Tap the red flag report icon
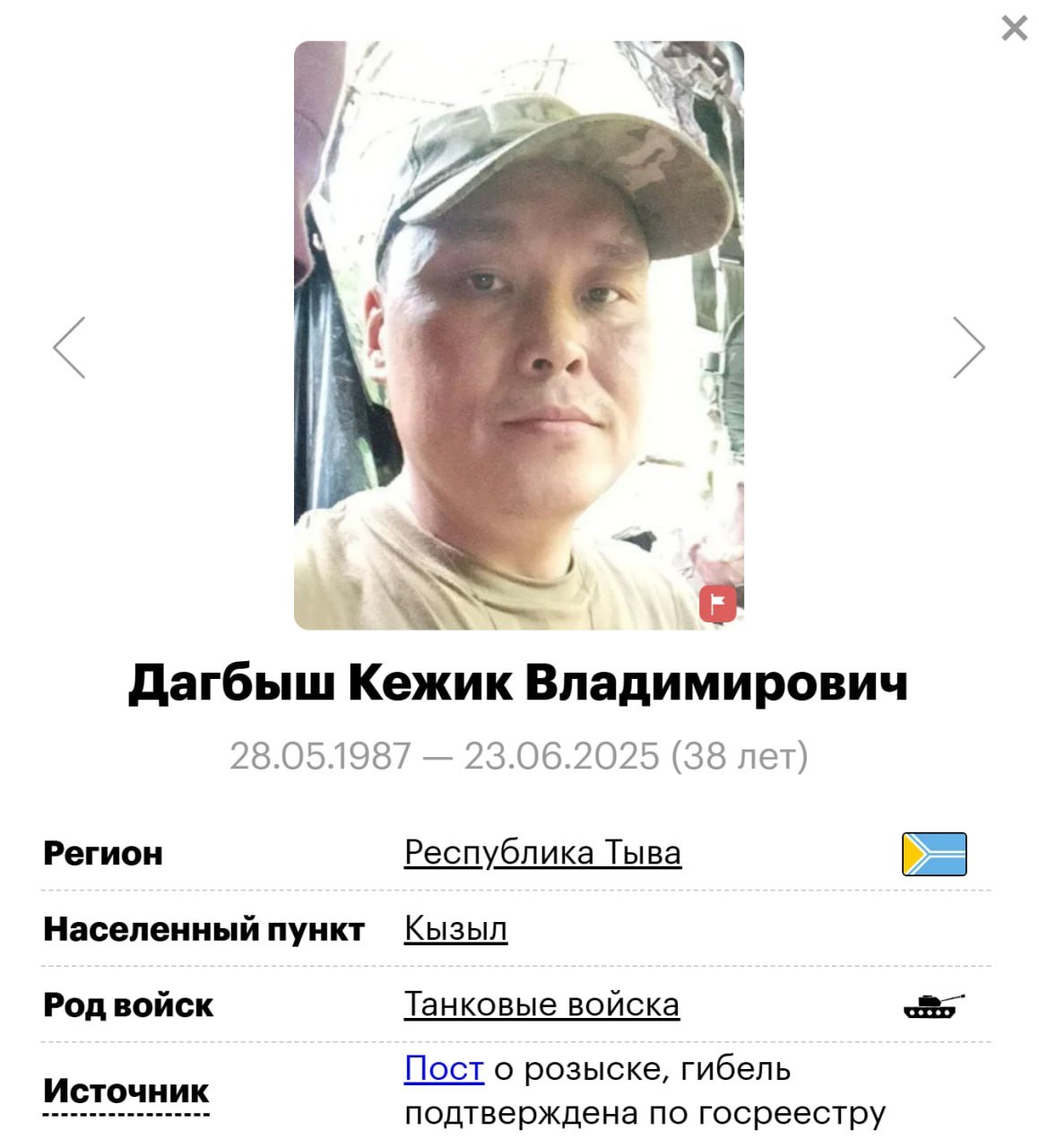 (718, 604)
